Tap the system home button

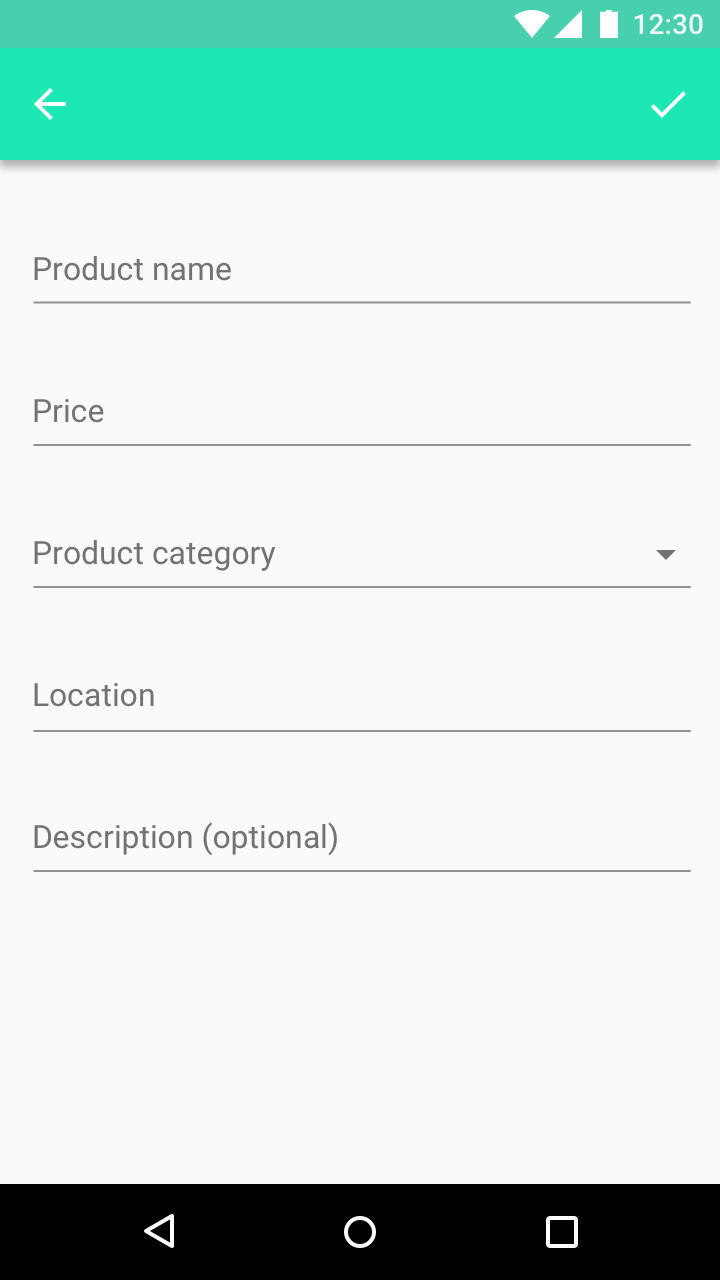click(x=360, y=1232)
